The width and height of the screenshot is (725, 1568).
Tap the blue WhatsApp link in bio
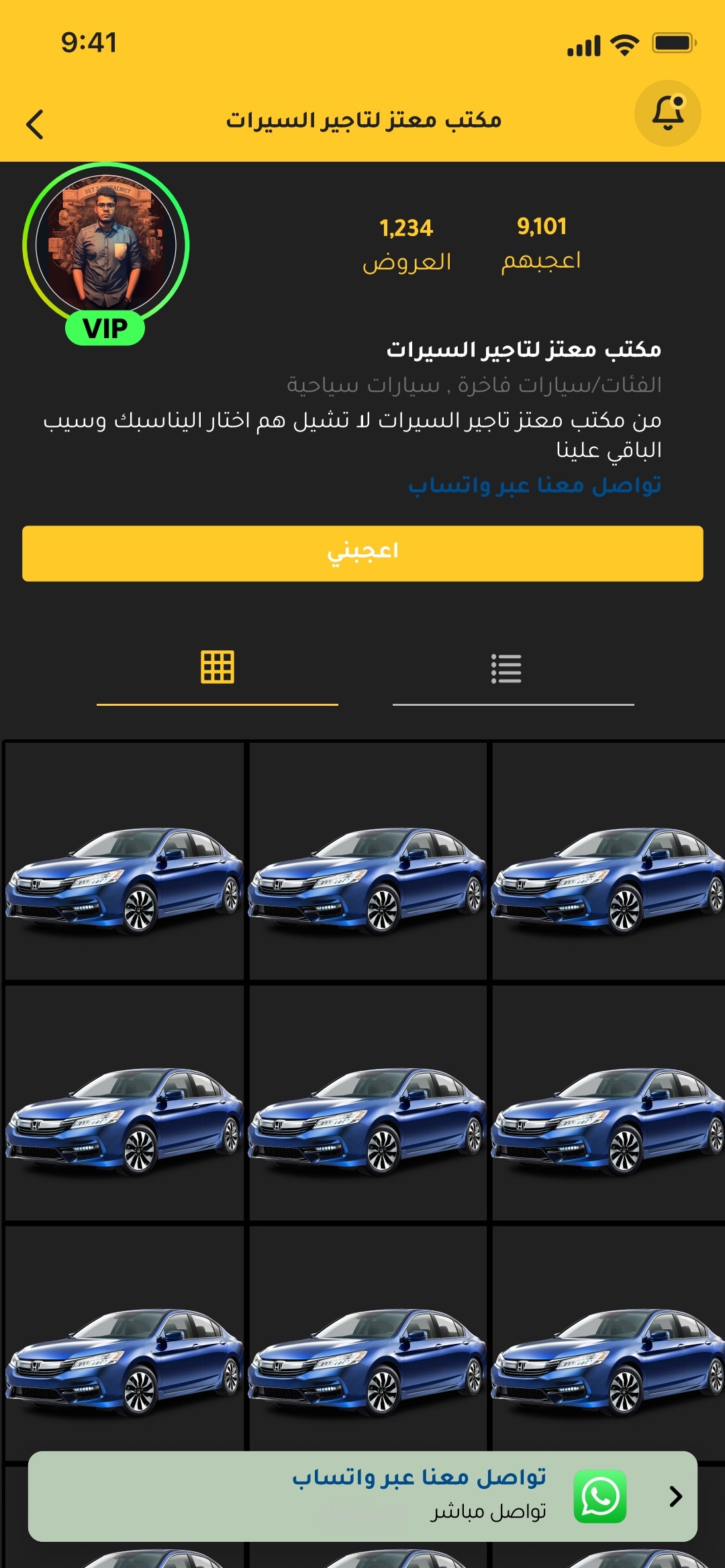534,484
